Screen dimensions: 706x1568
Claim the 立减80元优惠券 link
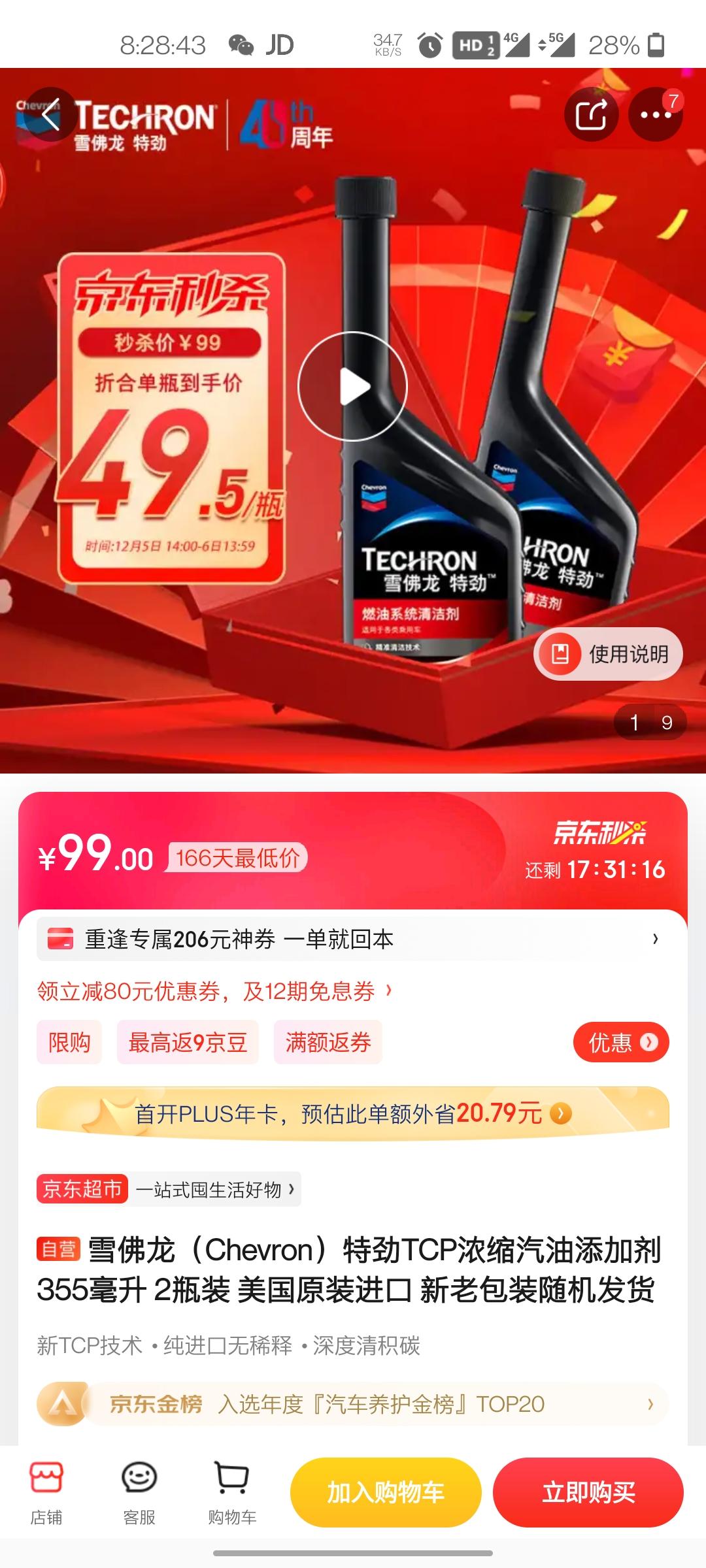point(214,991)
